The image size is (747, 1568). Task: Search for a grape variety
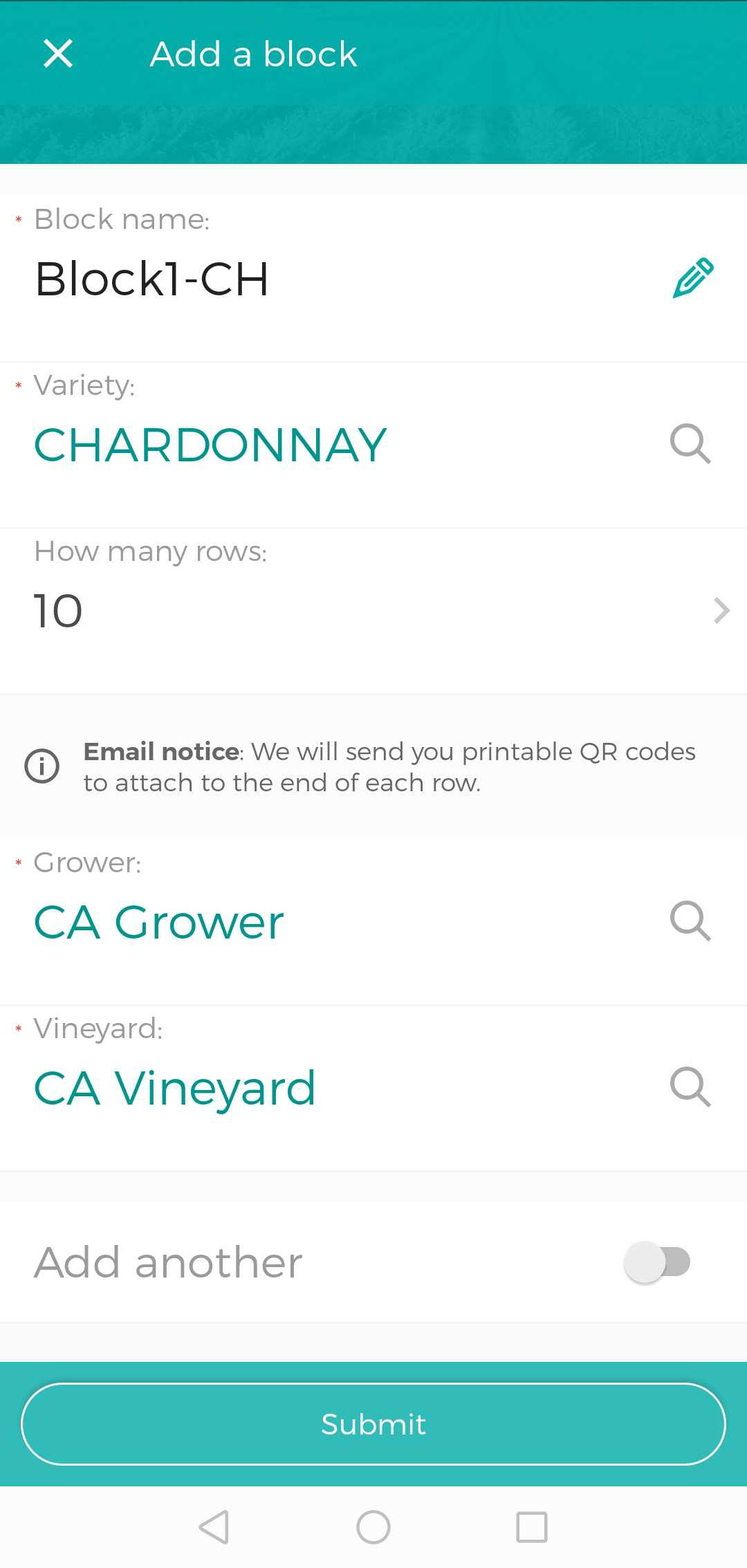690,444
